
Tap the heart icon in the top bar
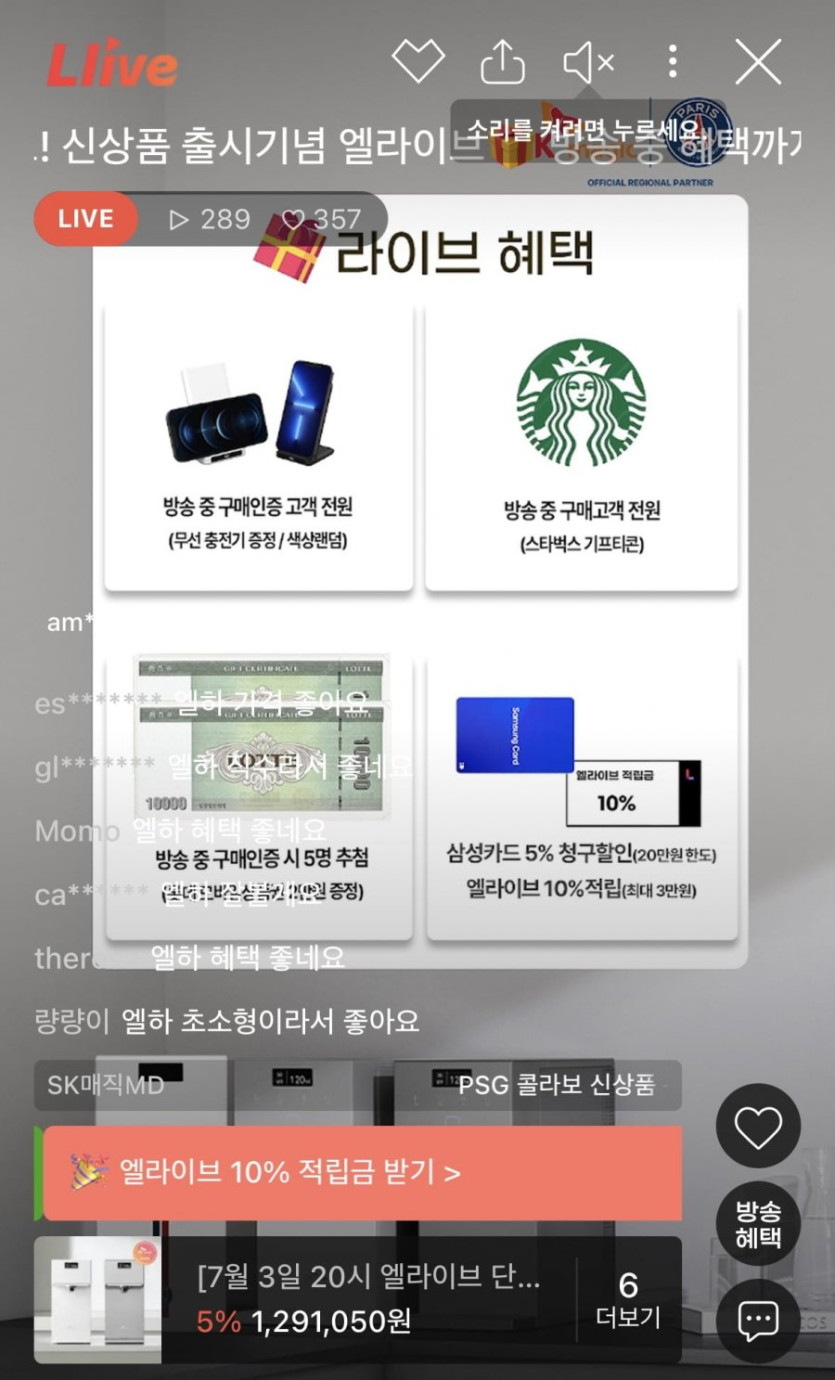[418, 62]
